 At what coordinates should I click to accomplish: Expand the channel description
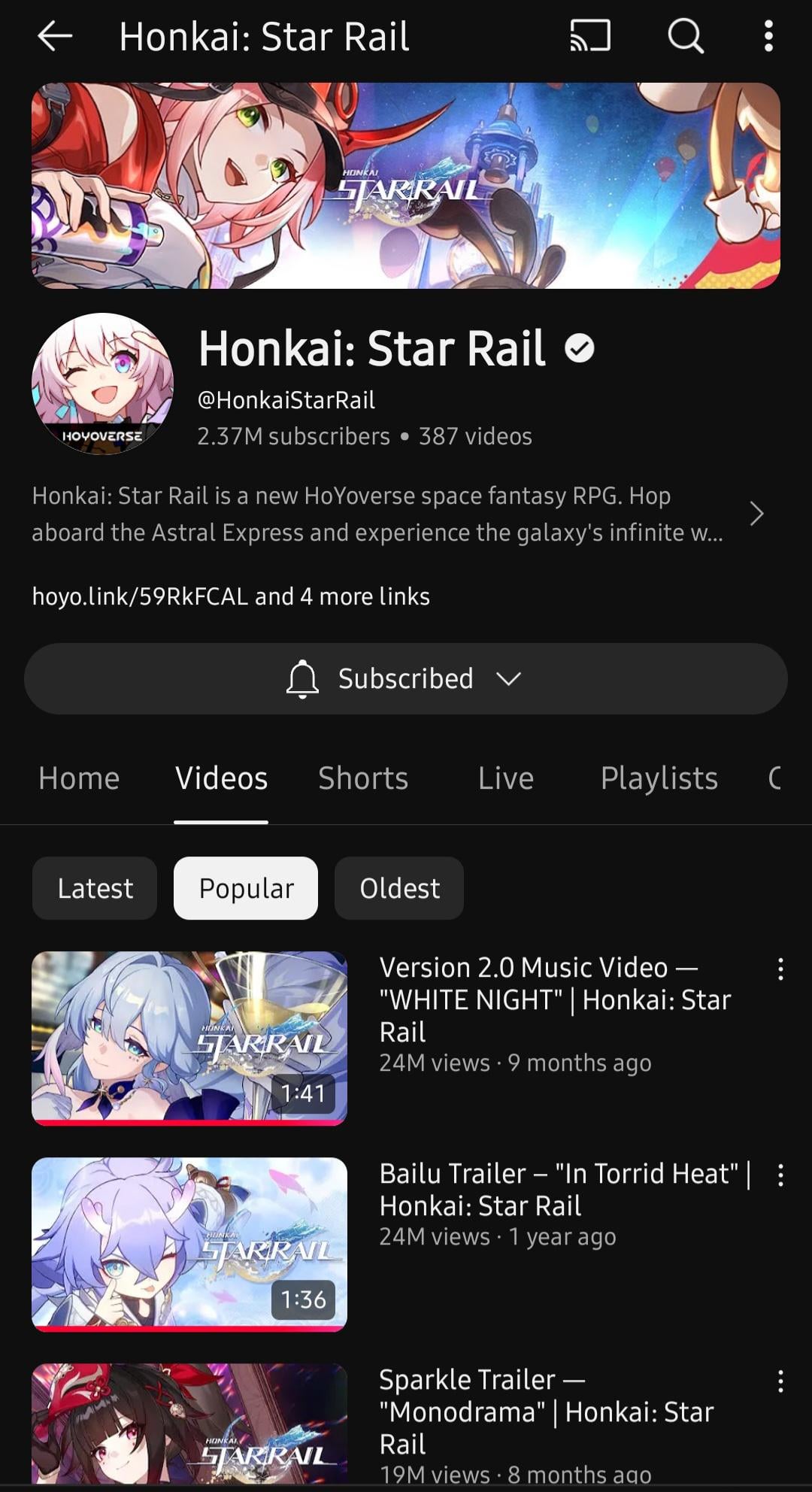756,514
